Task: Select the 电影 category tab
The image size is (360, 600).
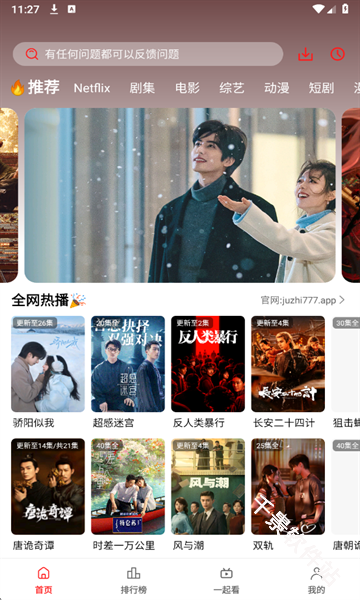Action: click(187, 88)
